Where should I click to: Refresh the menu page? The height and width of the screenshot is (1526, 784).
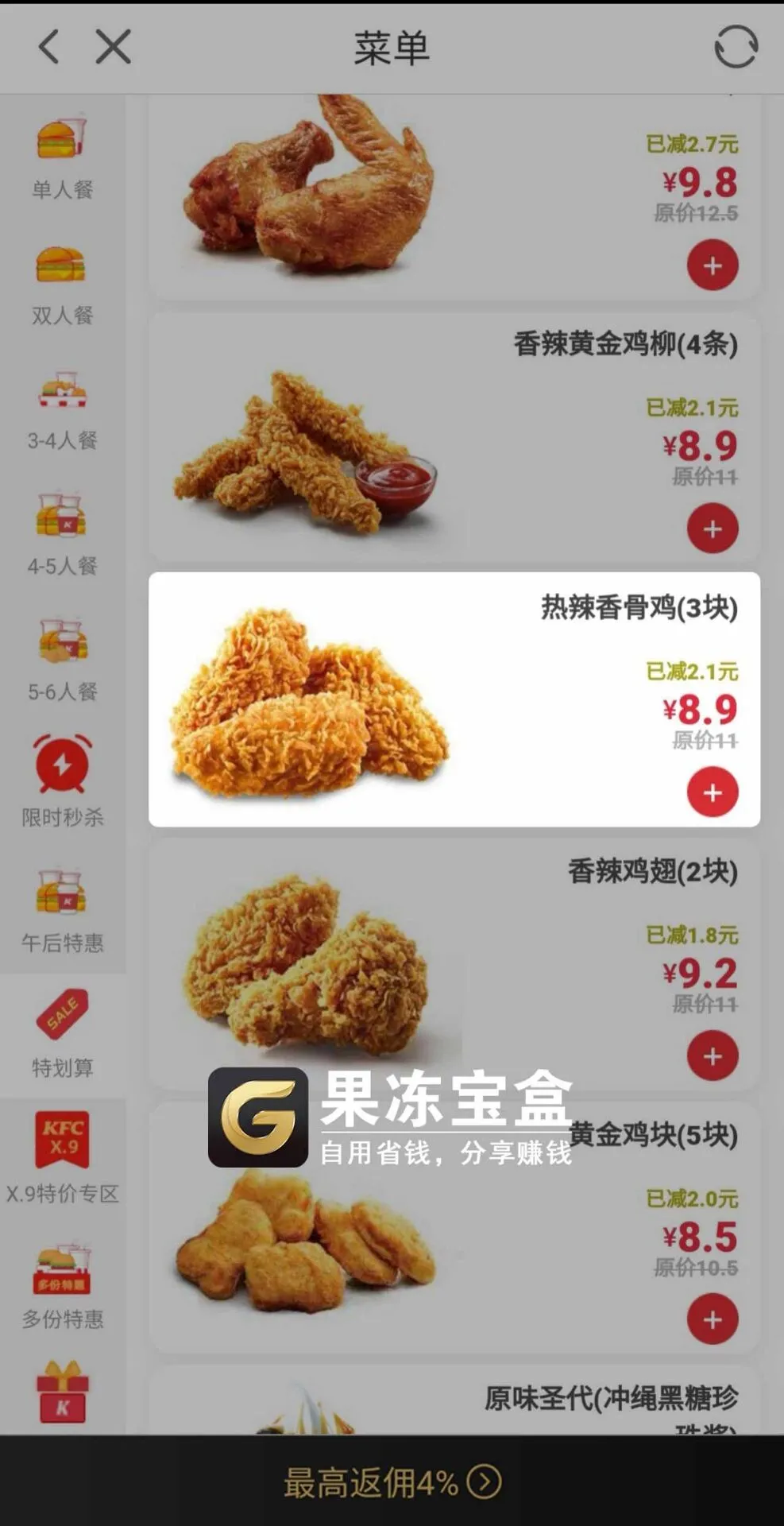[736, 47]
